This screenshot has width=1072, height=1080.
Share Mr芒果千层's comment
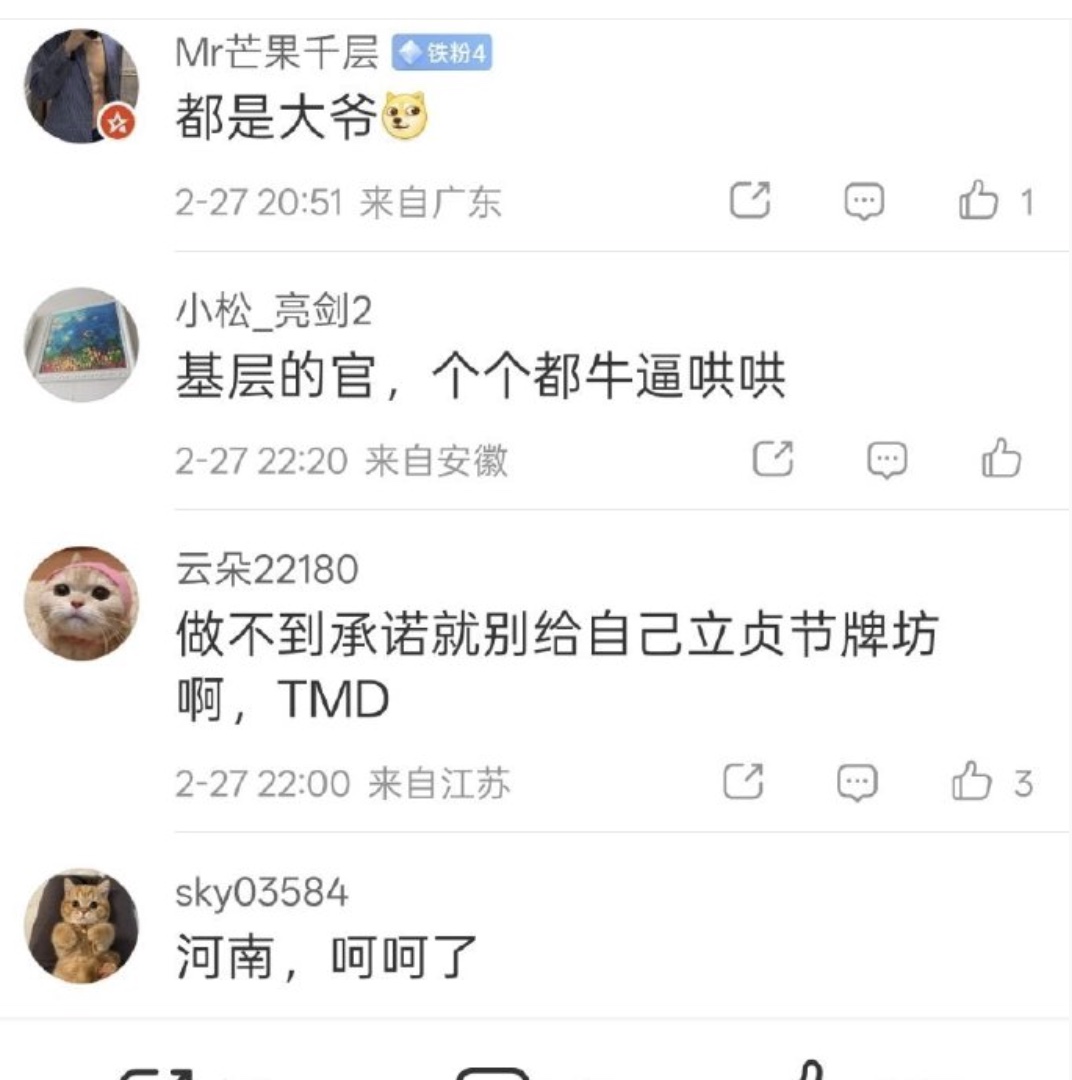tap(749, 201)
